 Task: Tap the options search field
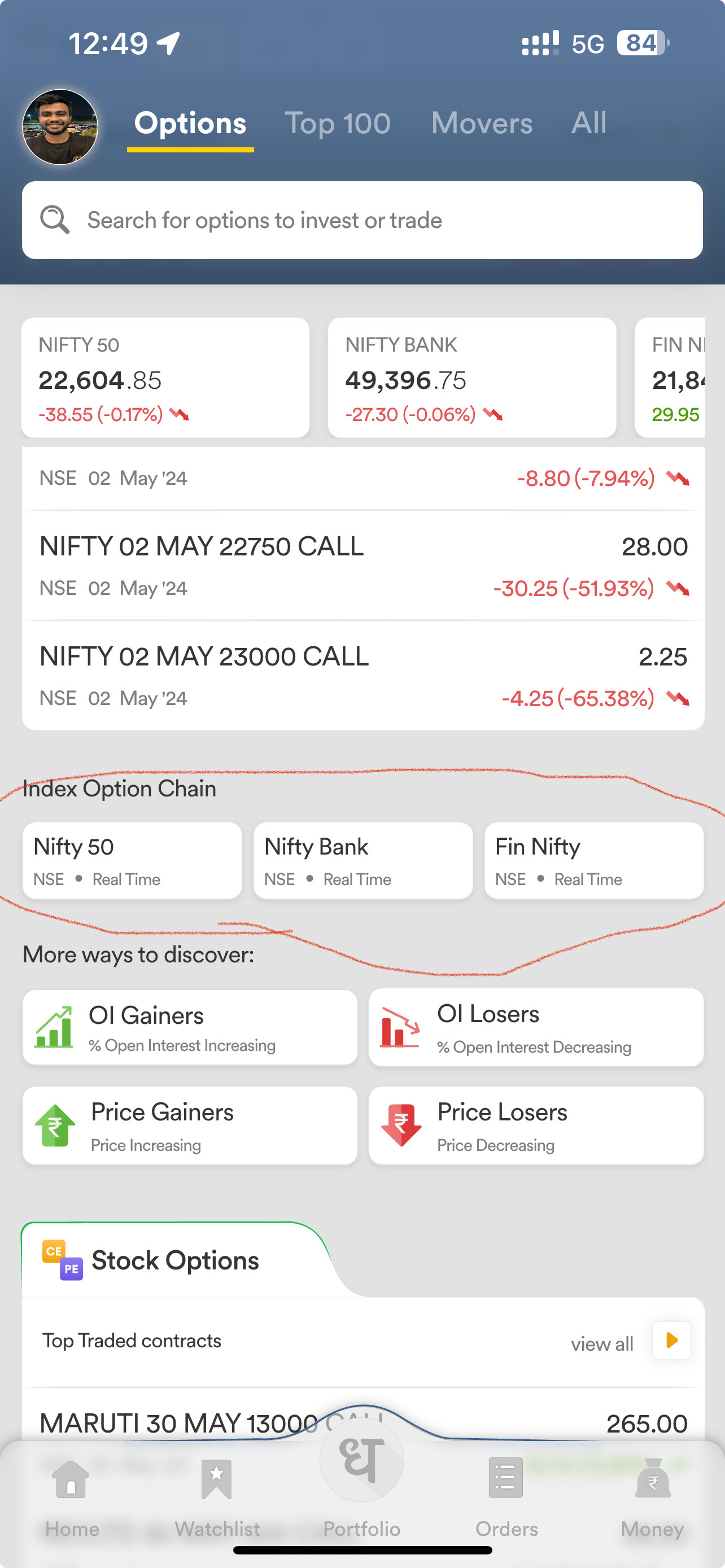pos(362,220)
